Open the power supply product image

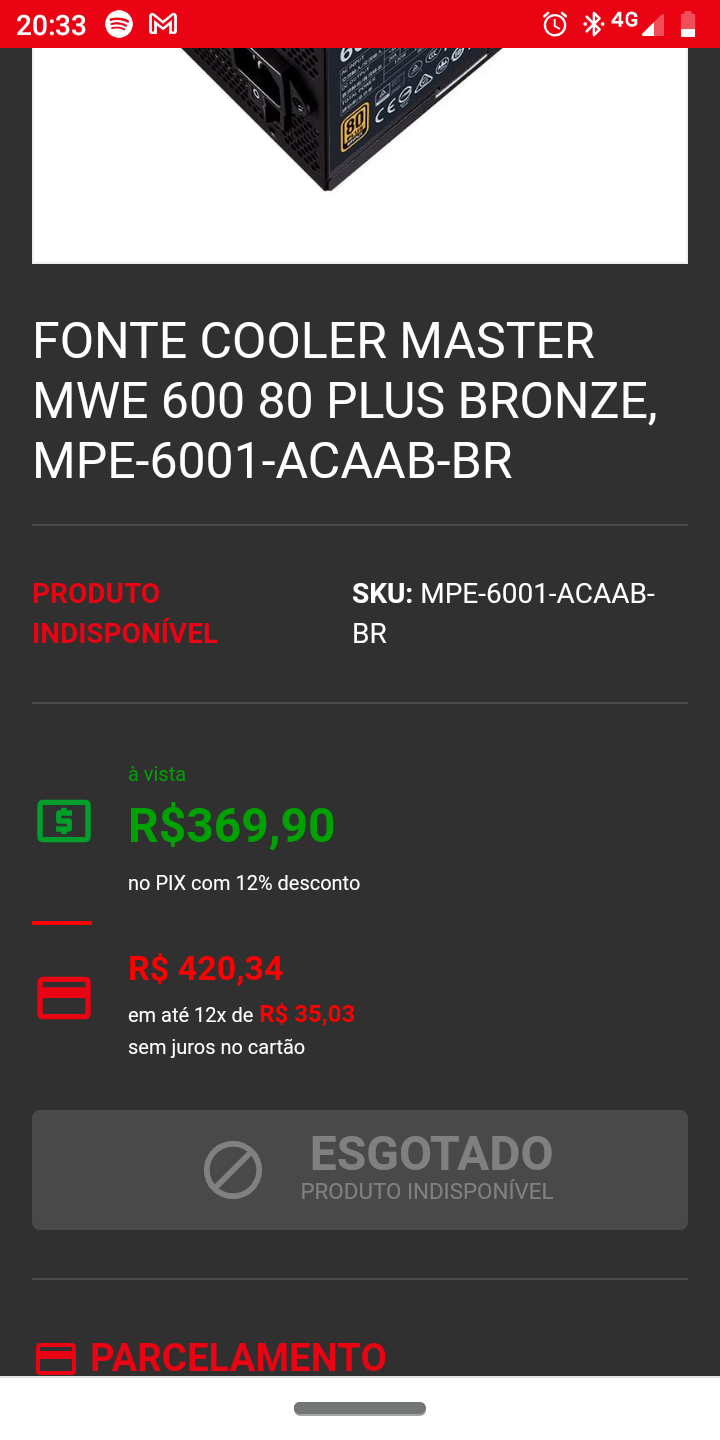tap(360, 155)
